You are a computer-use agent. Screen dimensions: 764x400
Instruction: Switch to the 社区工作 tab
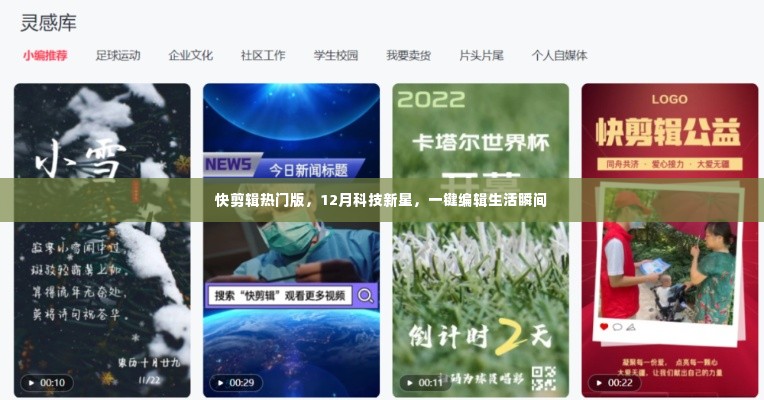pos(263,56)
